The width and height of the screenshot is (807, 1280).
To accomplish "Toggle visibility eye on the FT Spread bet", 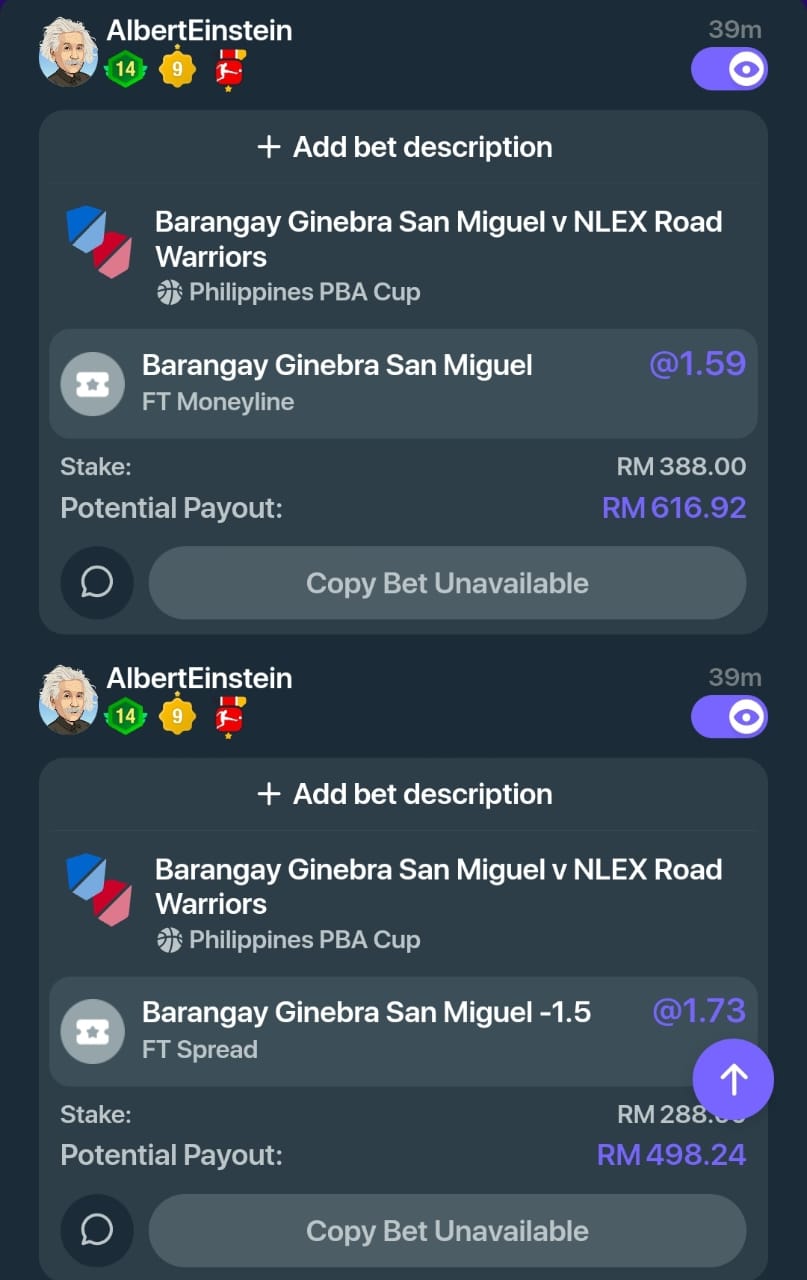I will point(729,717).
